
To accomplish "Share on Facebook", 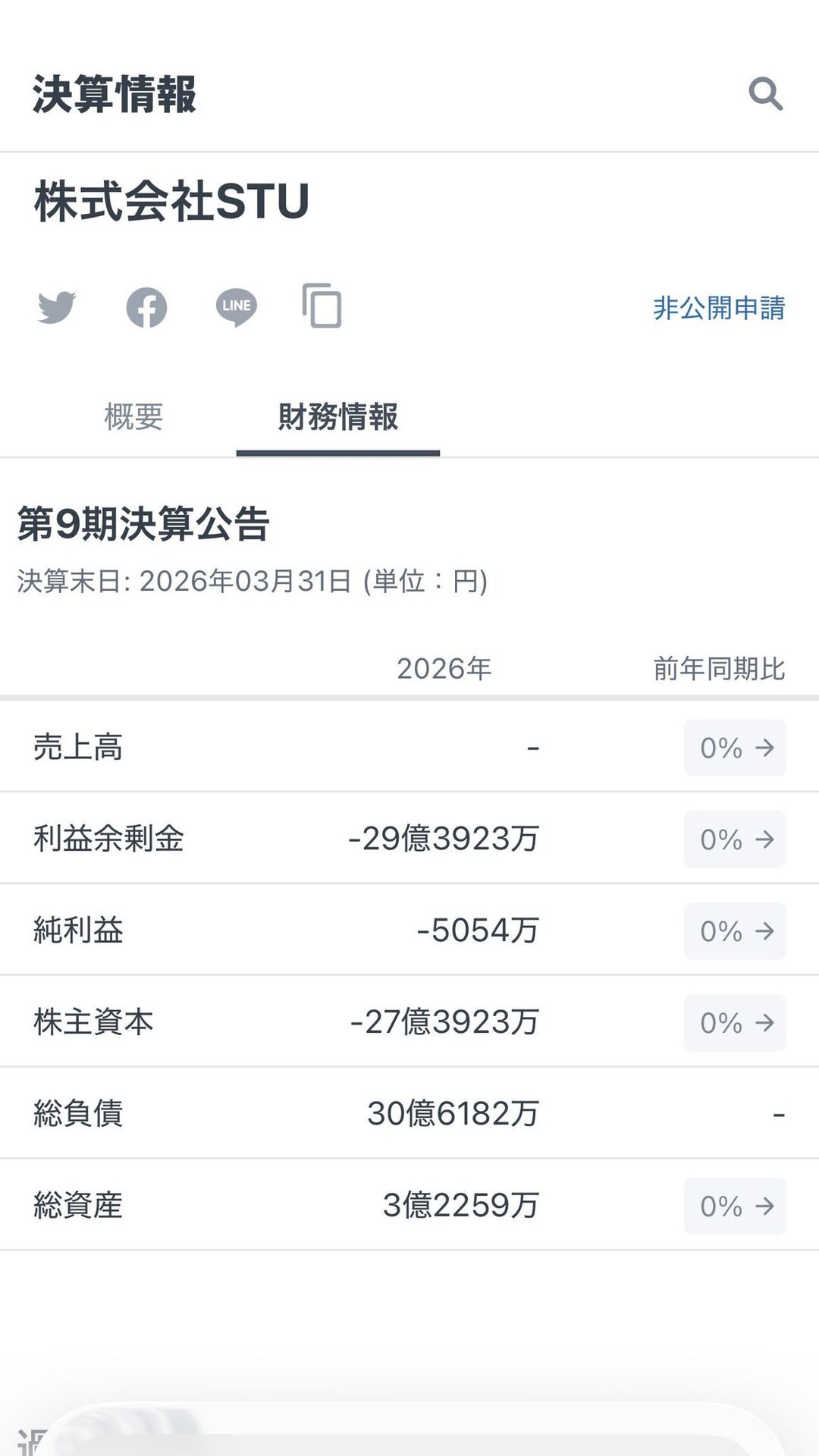I will [146, 307].
